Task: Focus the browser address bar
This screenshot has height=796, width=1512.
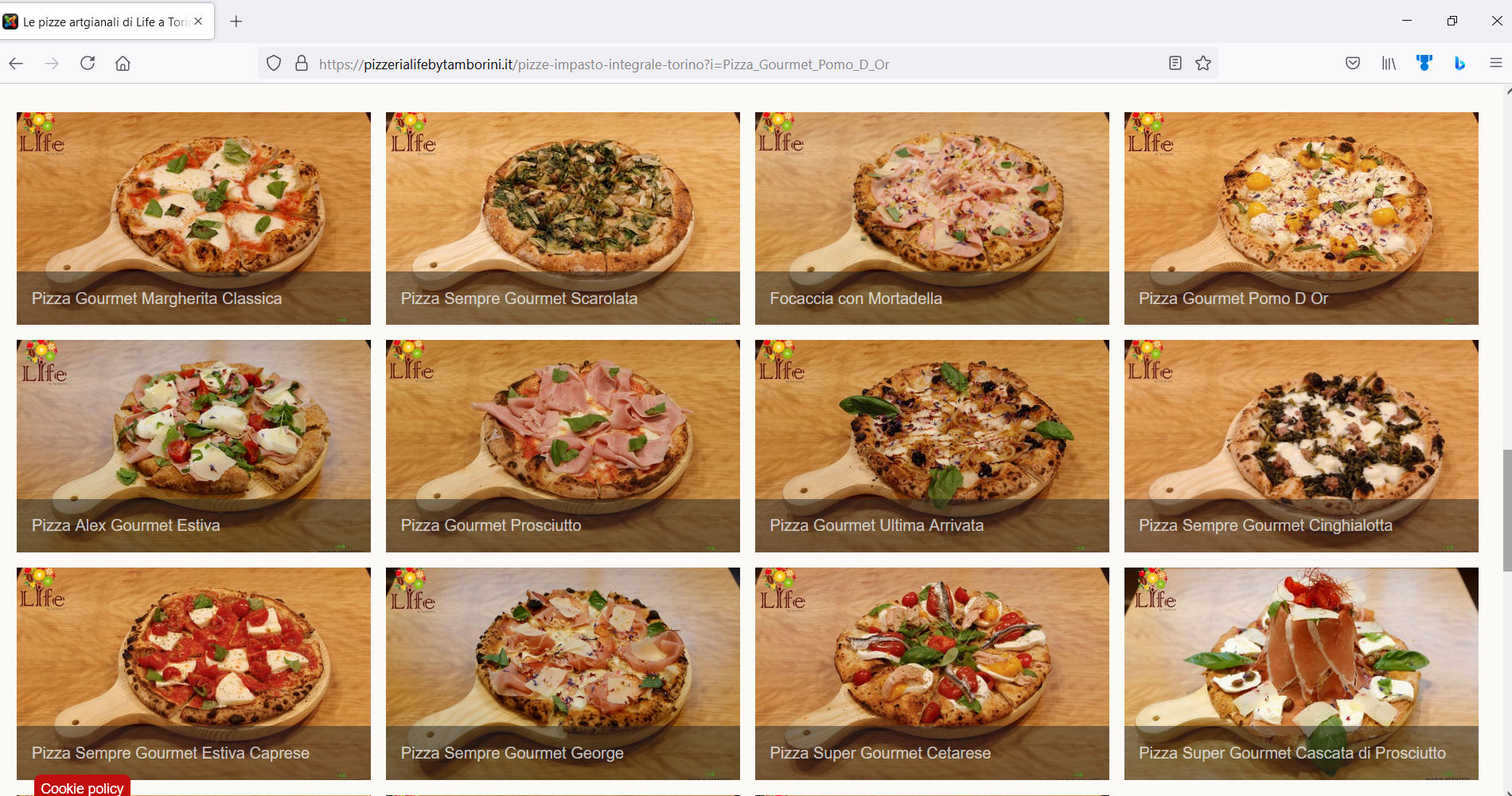Action: [716, 64]
